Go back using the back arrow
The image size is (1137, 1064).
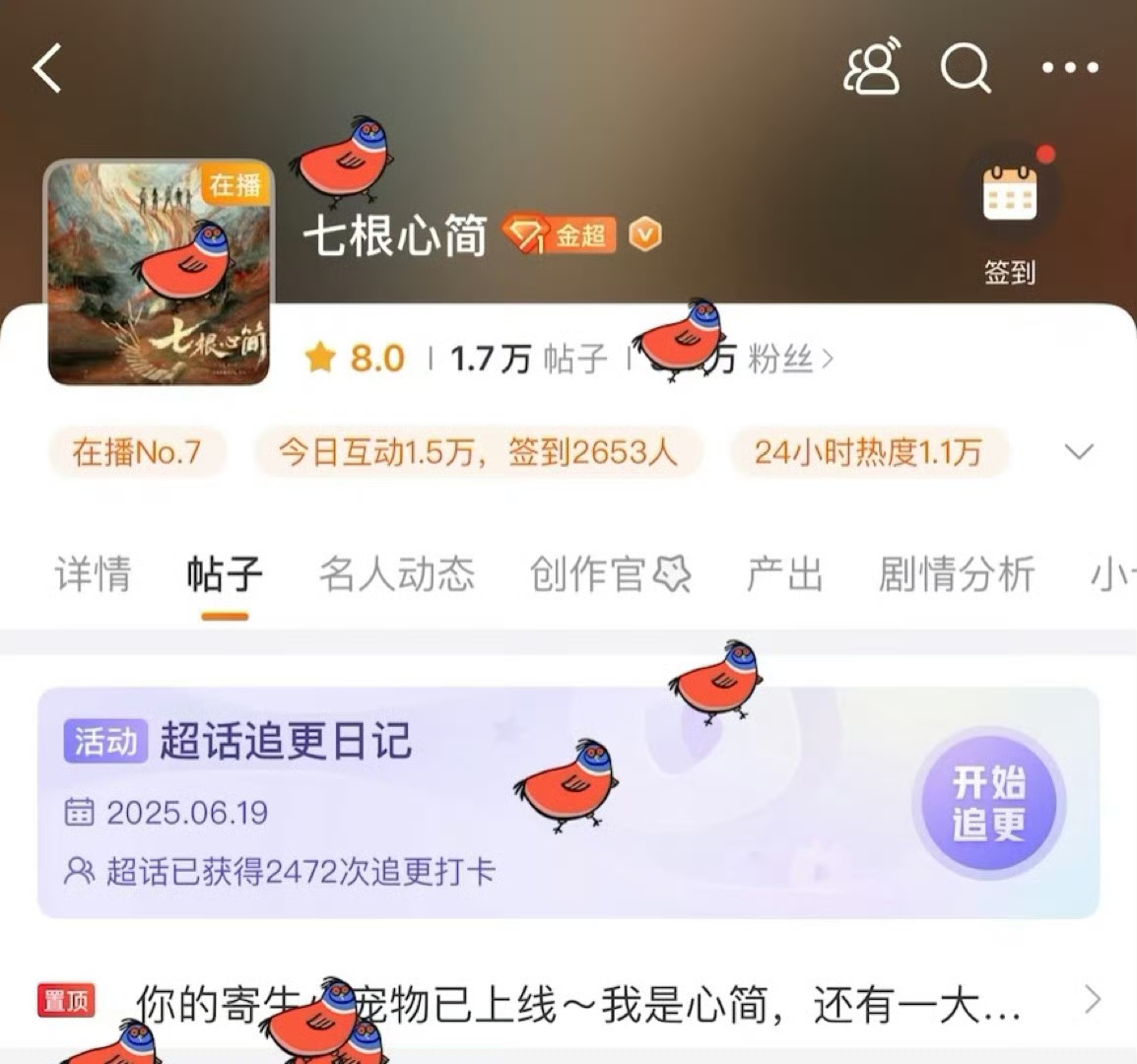point(47,69)
